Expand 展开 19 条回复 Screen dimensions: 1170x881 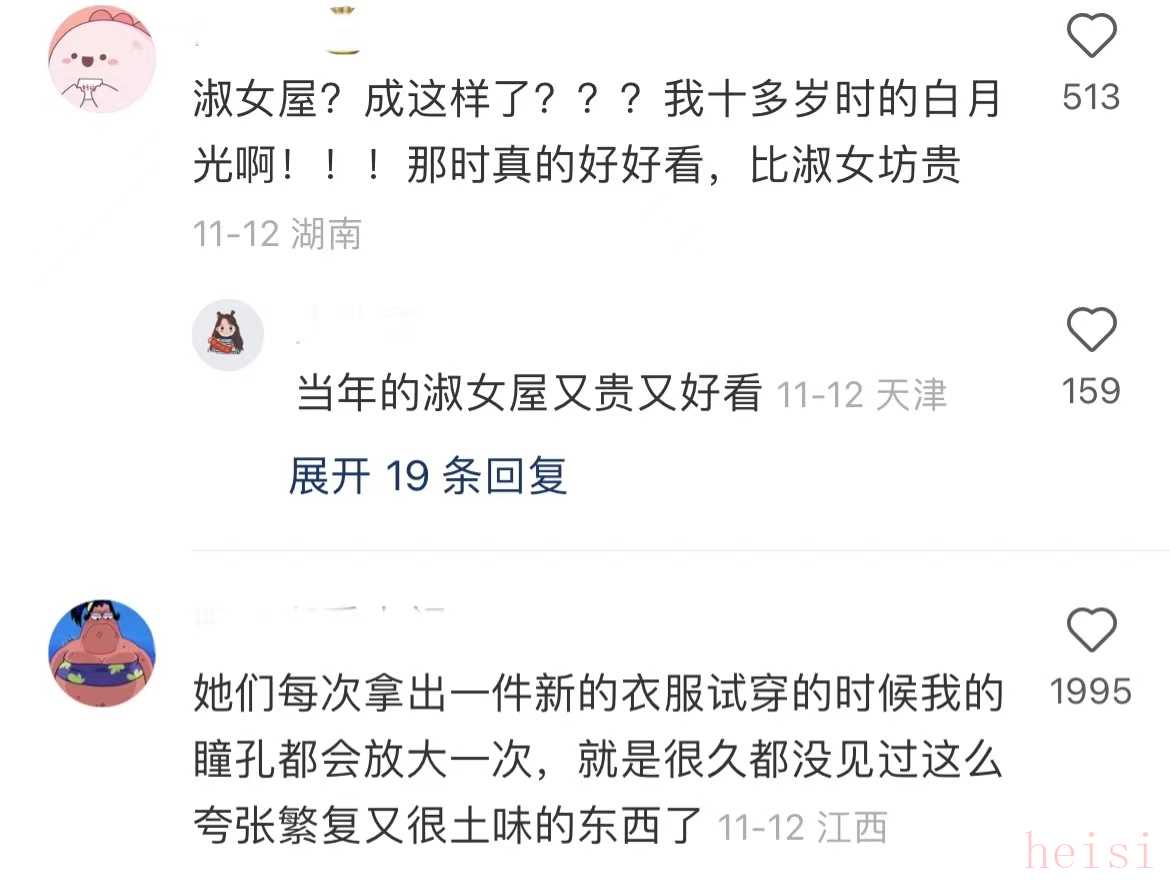click(x=428, y=476)
